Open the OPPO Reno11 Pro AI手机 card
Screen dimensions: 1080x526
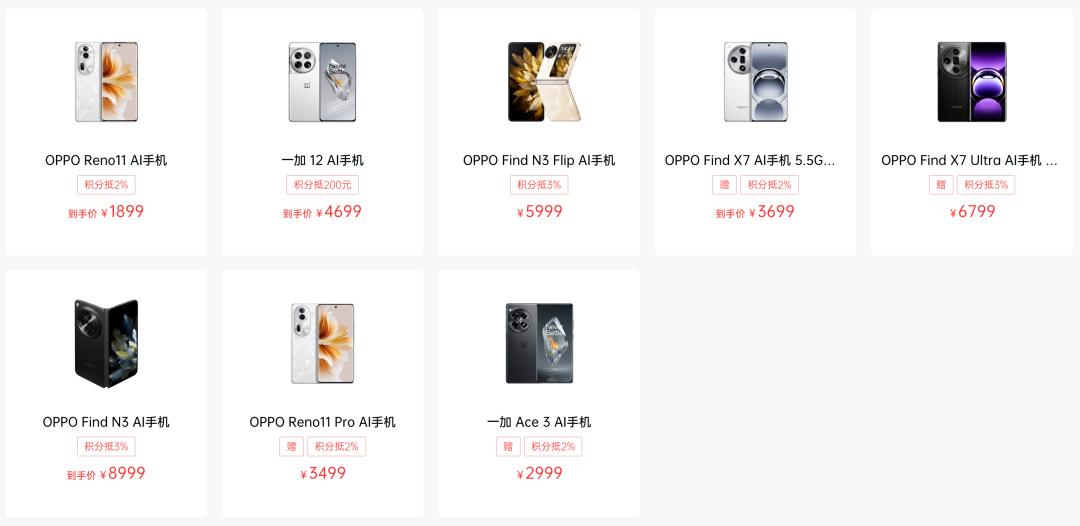322,393
